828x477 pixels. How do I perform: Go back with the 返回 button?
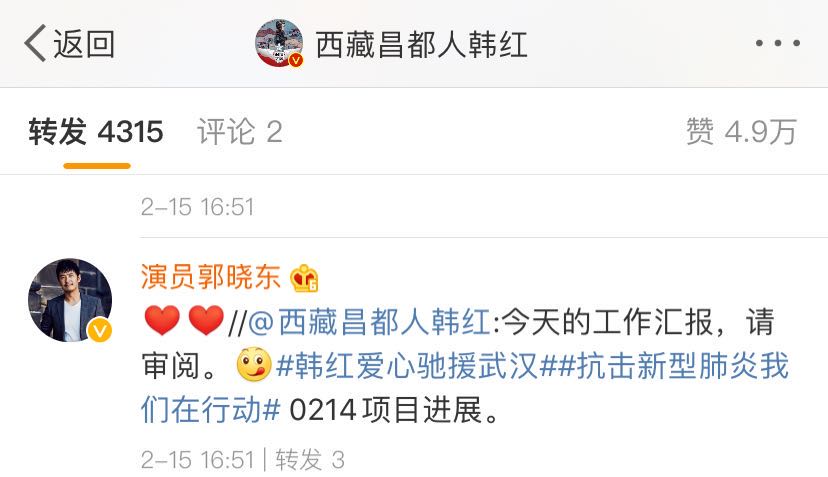click(x=70, y=44)
